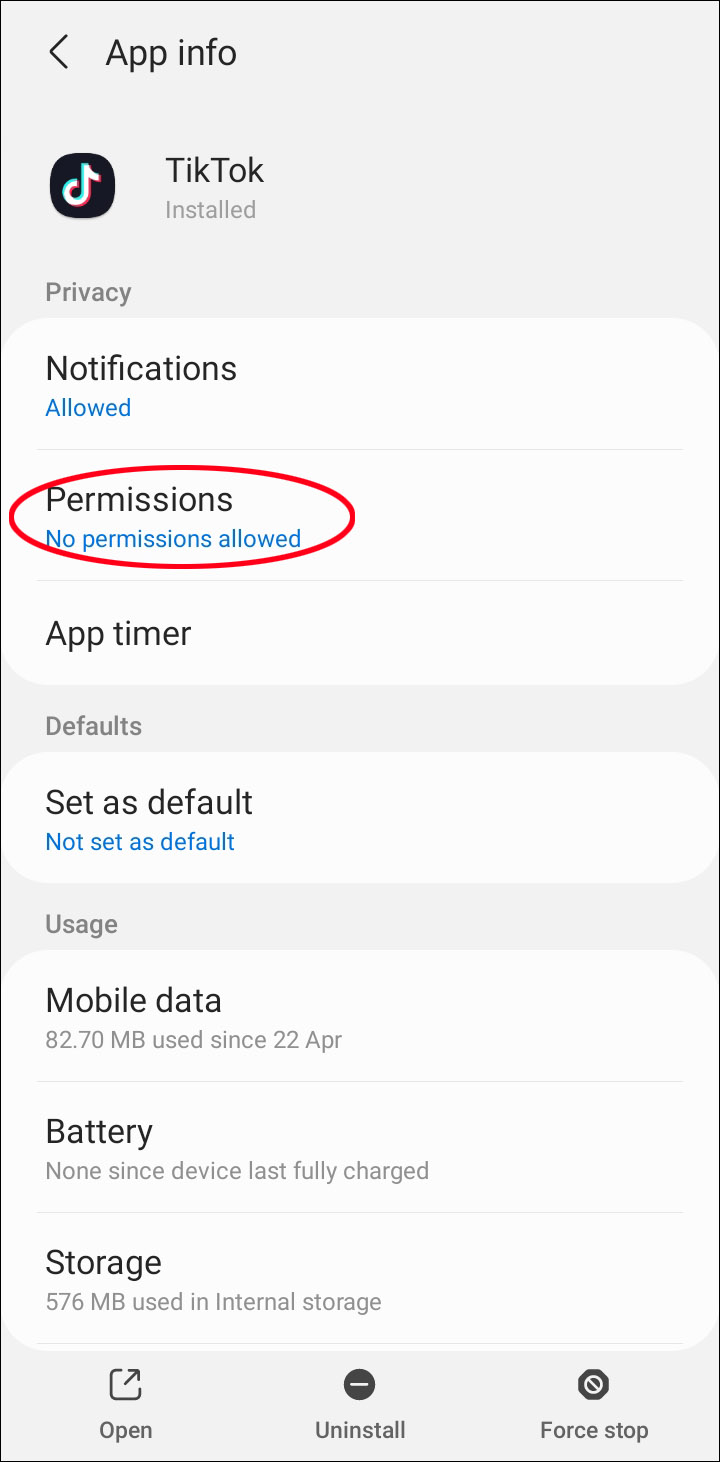Open the Permissions row
720x1462 pixels.
point(360,517)
